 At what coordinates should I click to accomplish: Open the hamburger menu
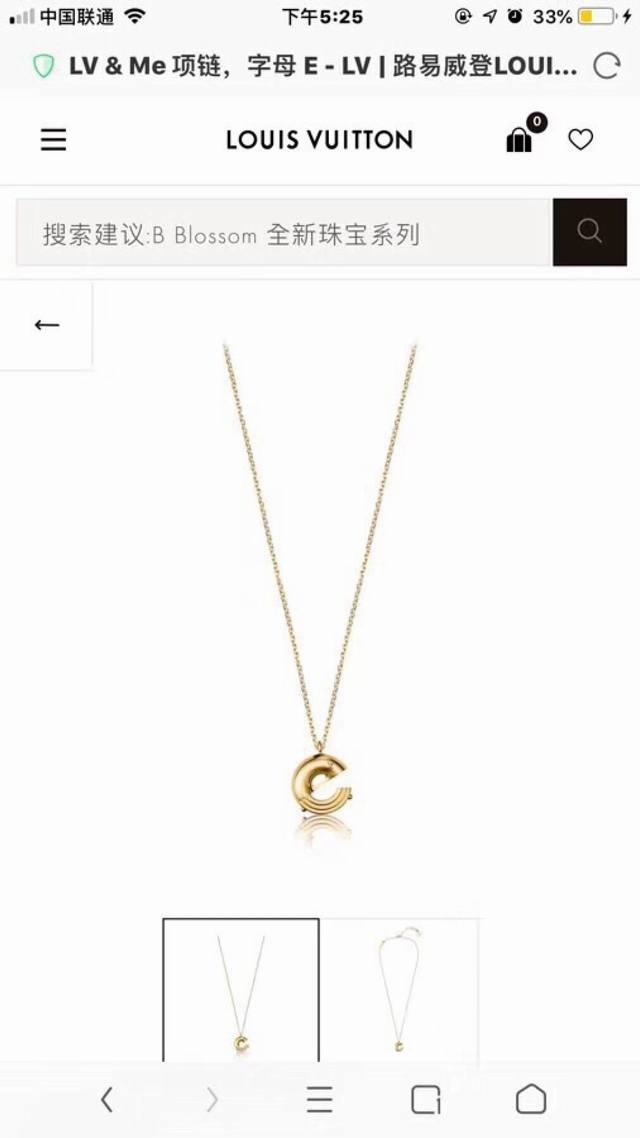[53, 140]
